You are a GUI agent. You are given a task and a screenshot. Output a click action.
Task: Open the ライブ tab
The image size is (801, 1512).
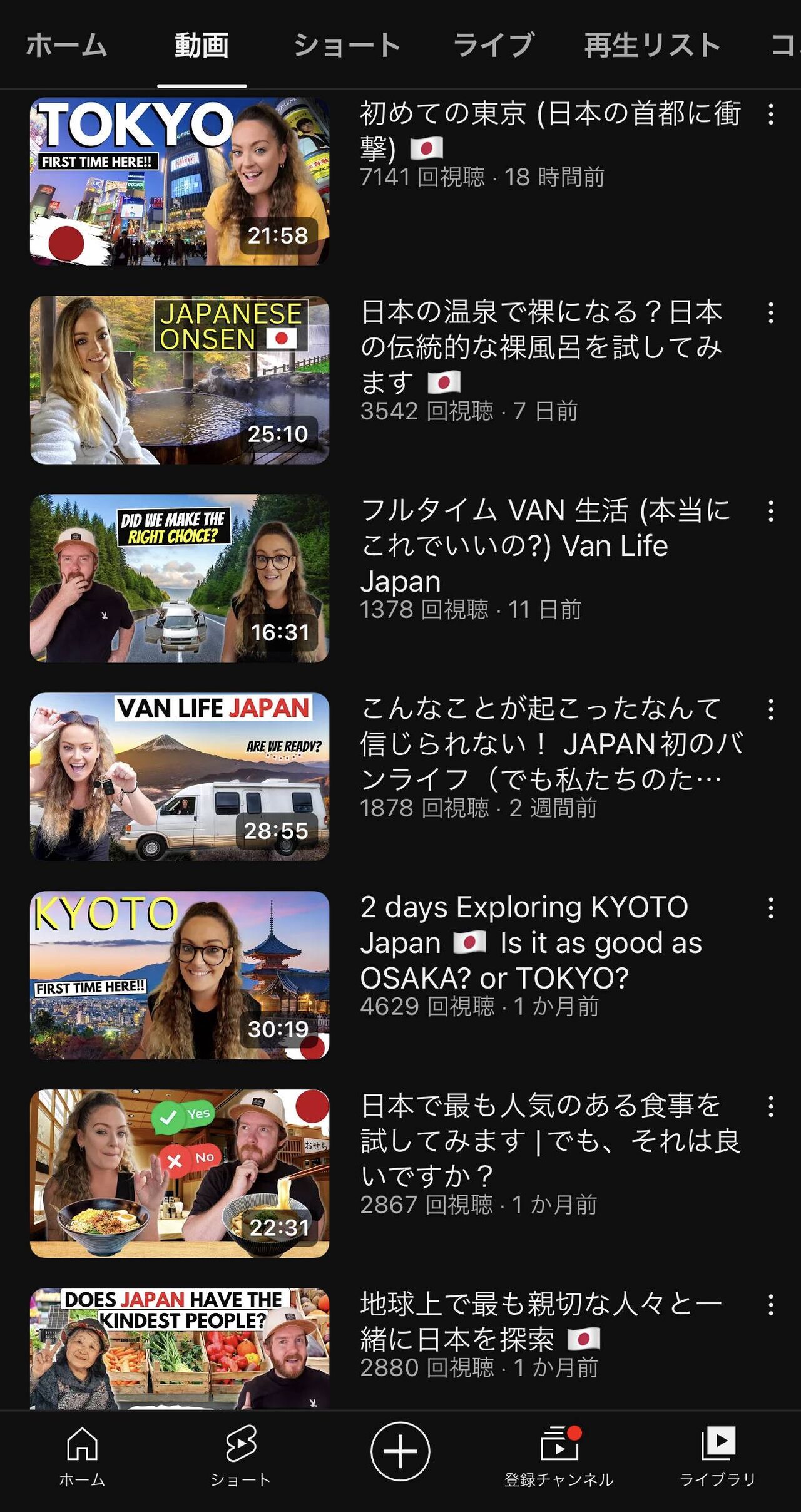[493, 46]
